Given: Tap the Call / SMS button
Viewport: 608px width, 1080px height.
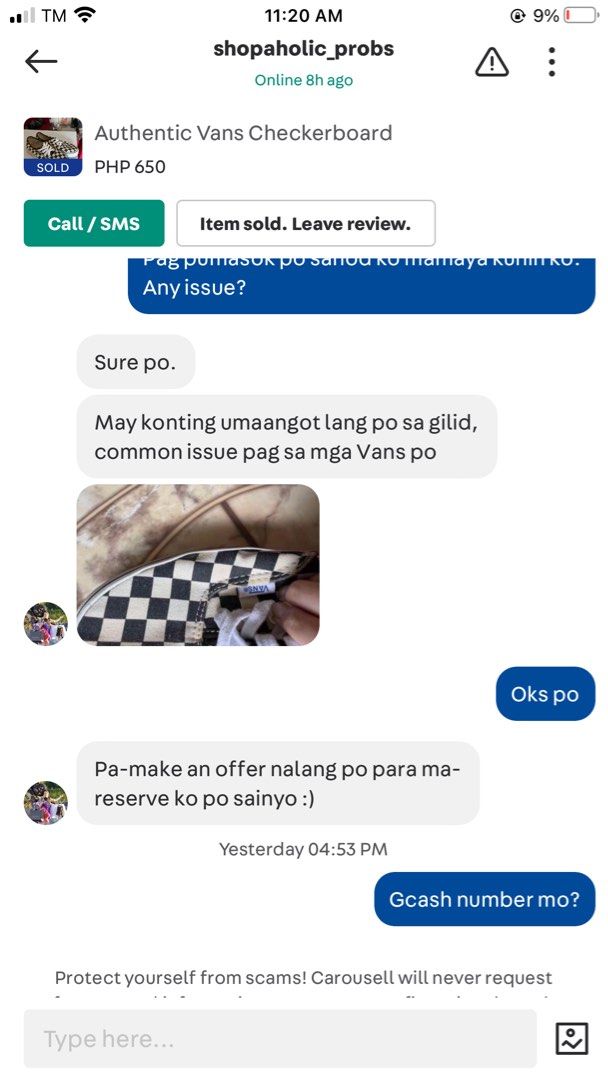Looking at the screenshot, I should 94,223.
